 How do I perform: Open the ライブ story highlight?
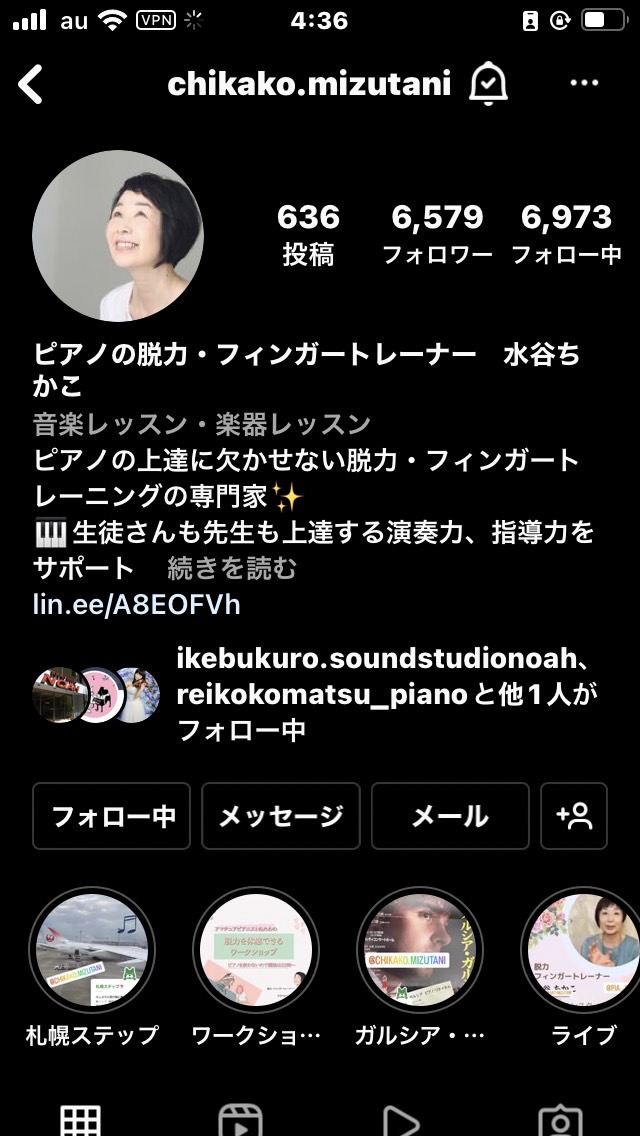(x=583, y=949)
